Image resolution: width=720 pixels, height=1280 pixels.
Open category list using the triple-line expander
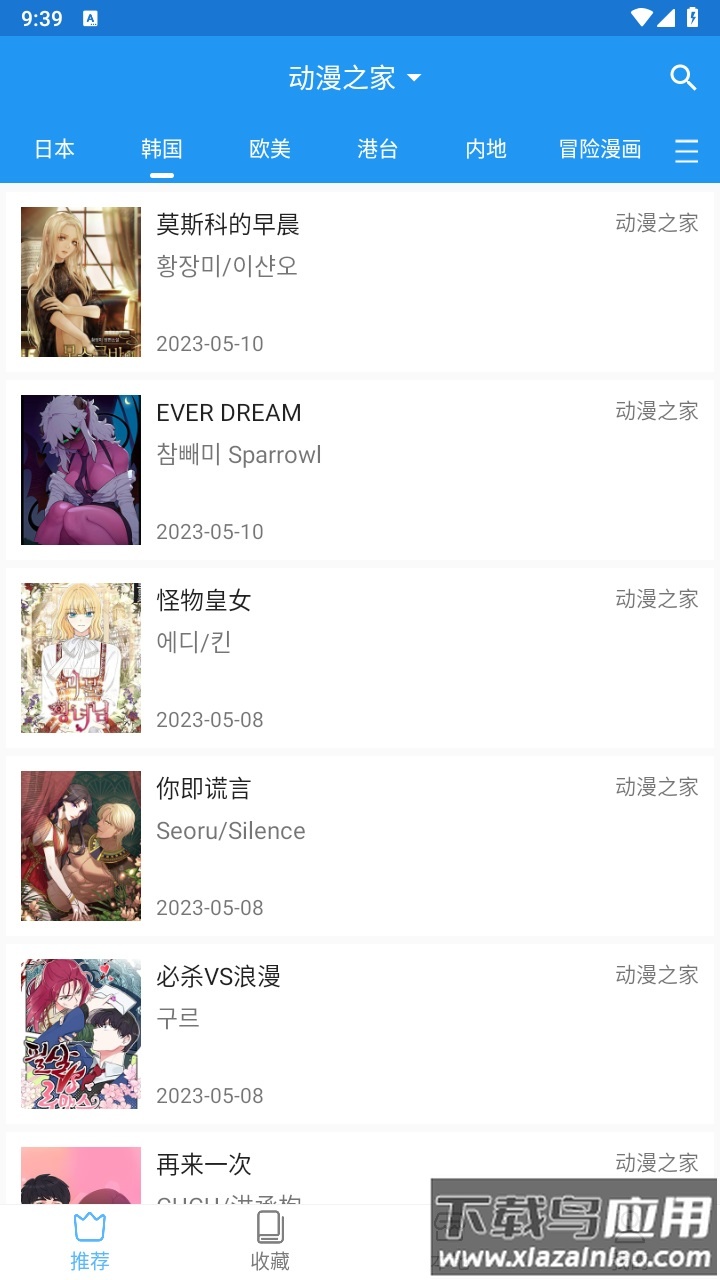687,150
